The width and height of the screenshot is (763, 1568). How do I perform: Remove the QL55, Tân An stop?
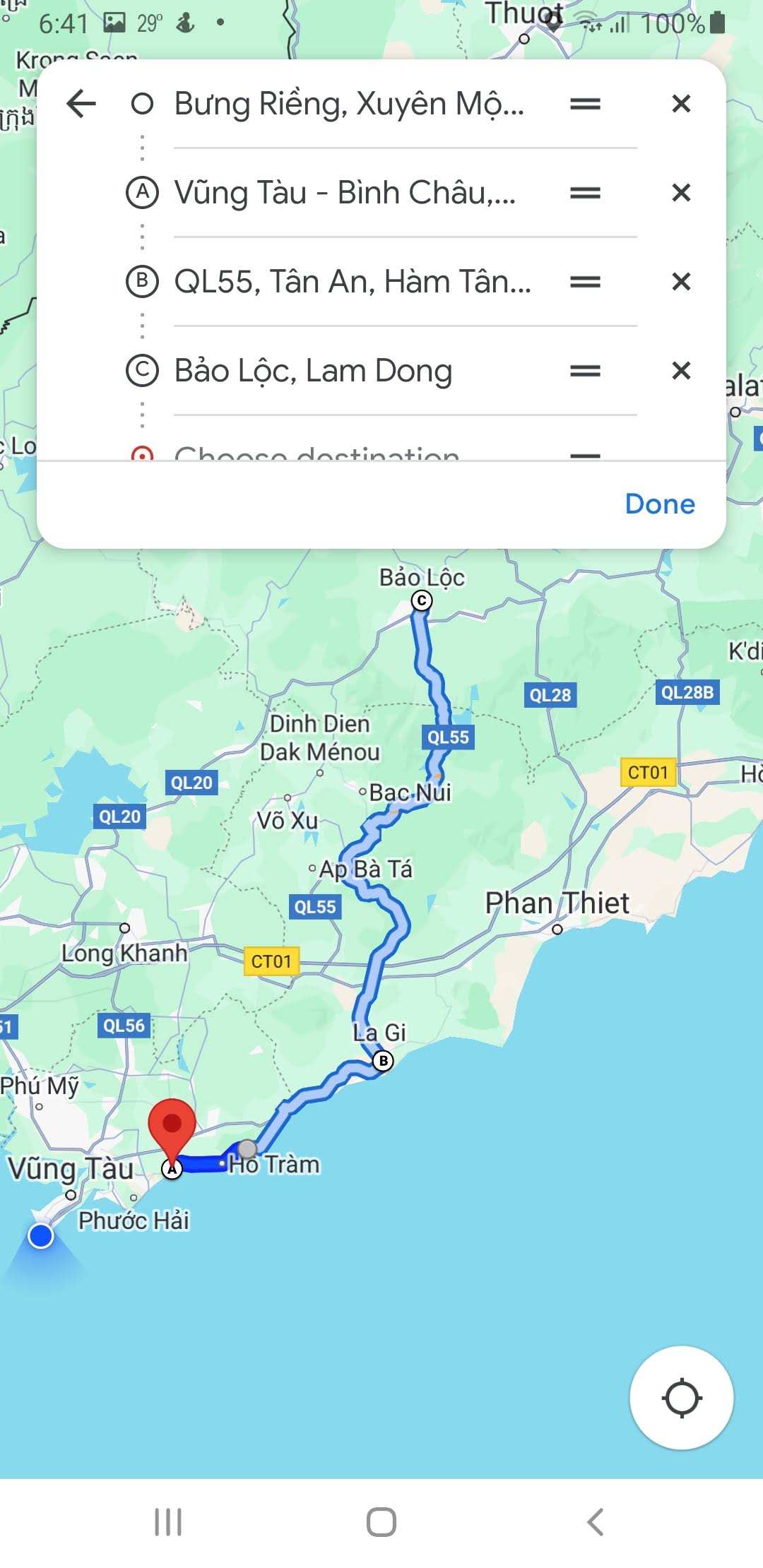click(681, 282)
